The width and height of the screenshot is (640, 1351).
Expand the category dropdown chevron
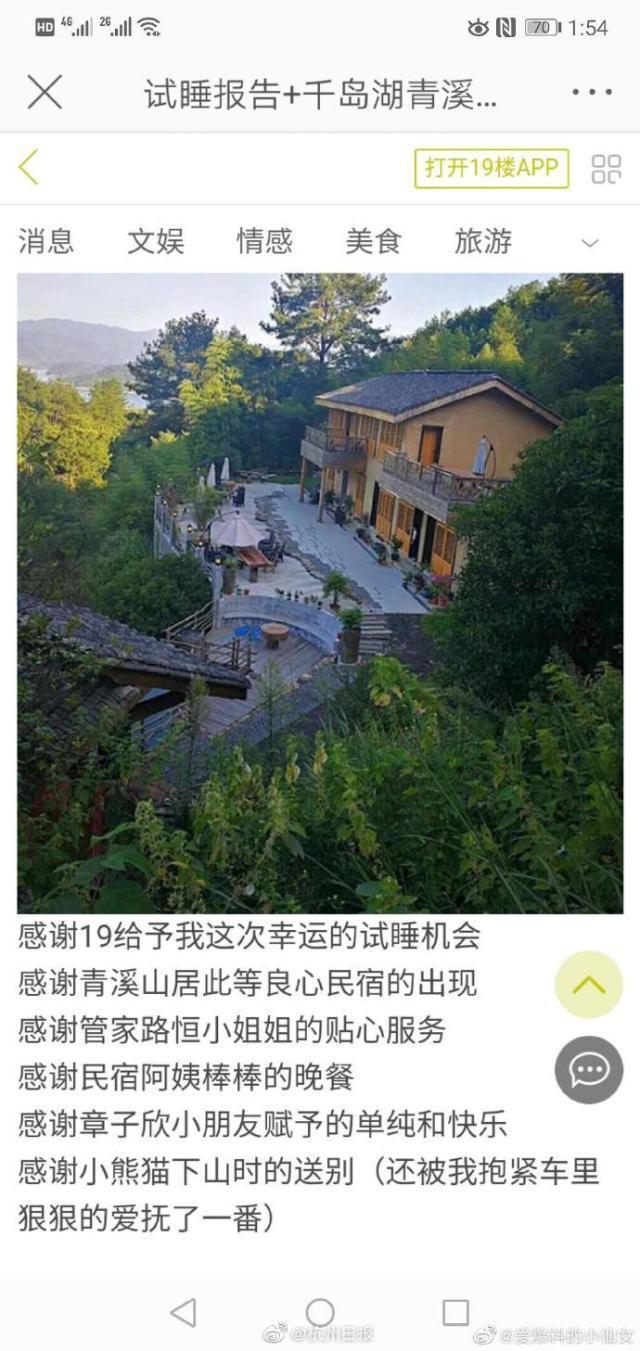tap(590, 243)
